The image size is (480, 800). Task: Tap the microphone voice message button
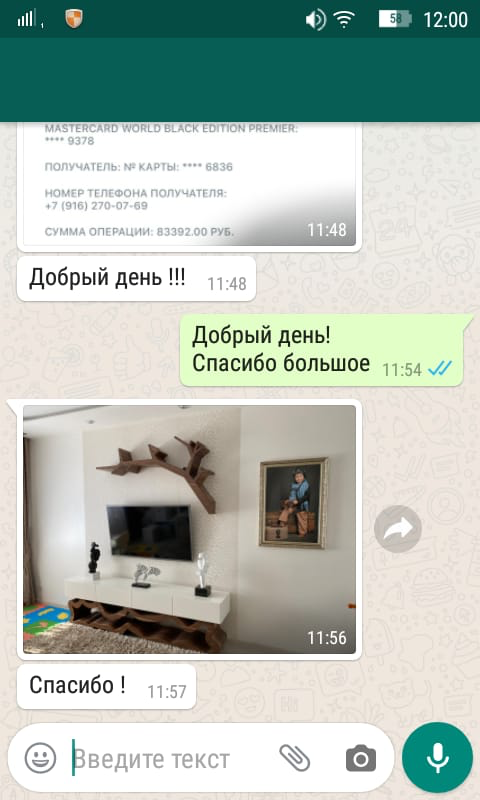437,758
